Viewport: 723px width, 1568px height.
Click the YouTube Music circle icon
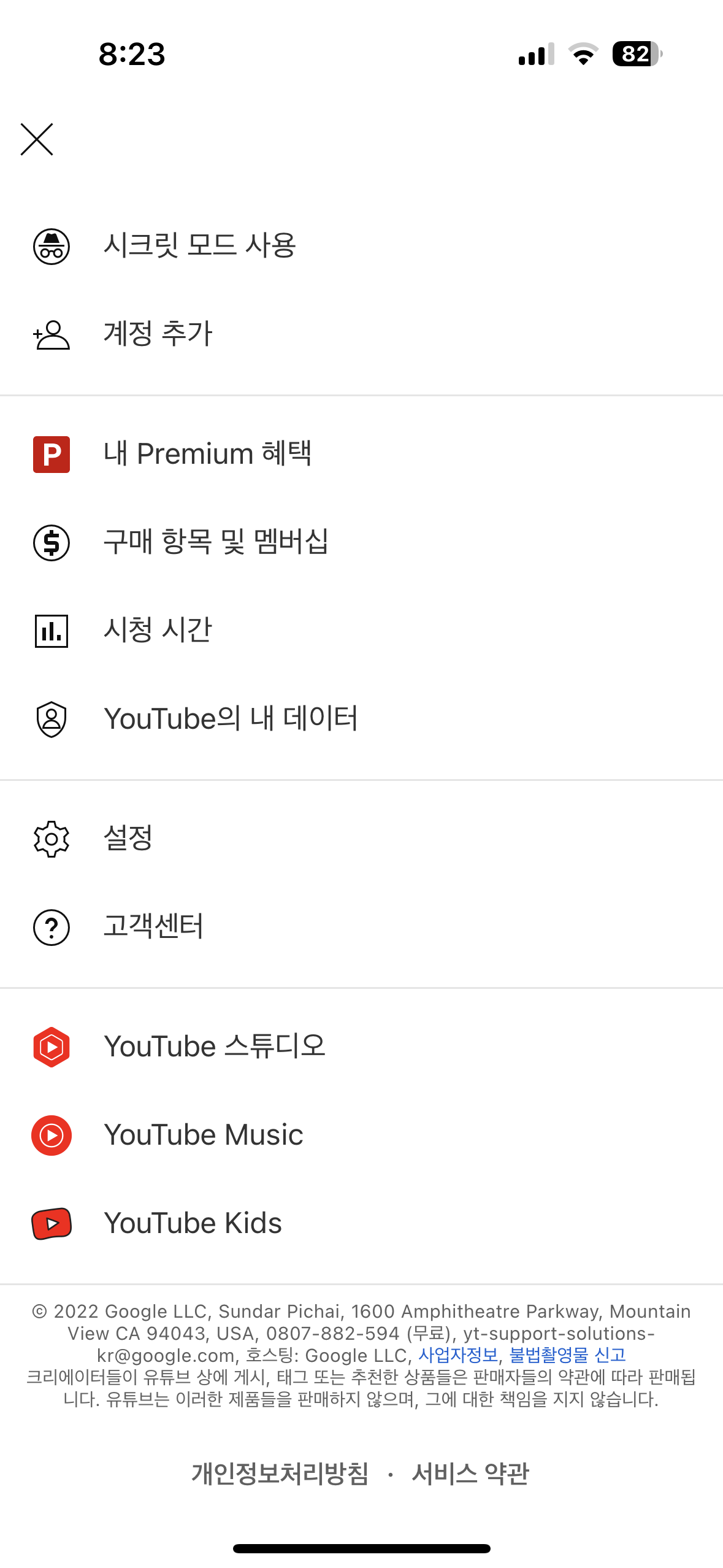(x=52, y=1134)
